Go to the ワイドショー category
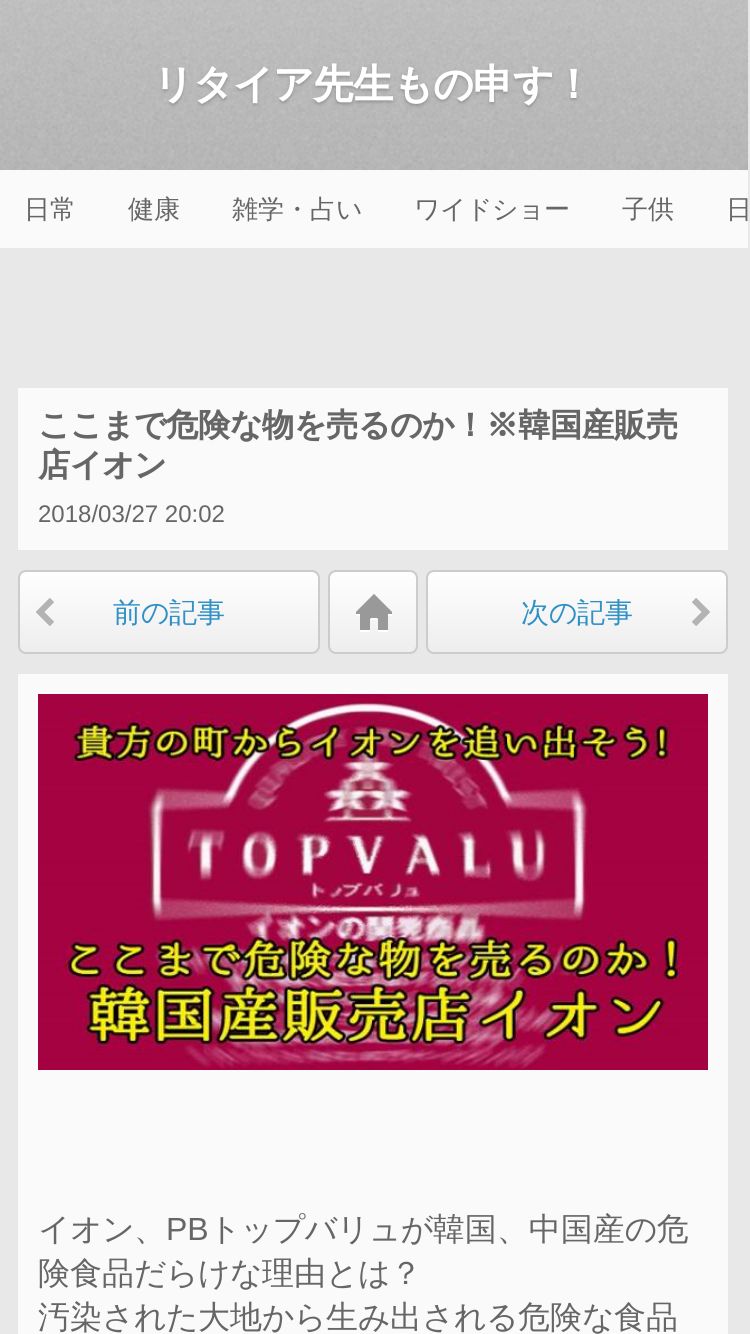 point(492,210)
